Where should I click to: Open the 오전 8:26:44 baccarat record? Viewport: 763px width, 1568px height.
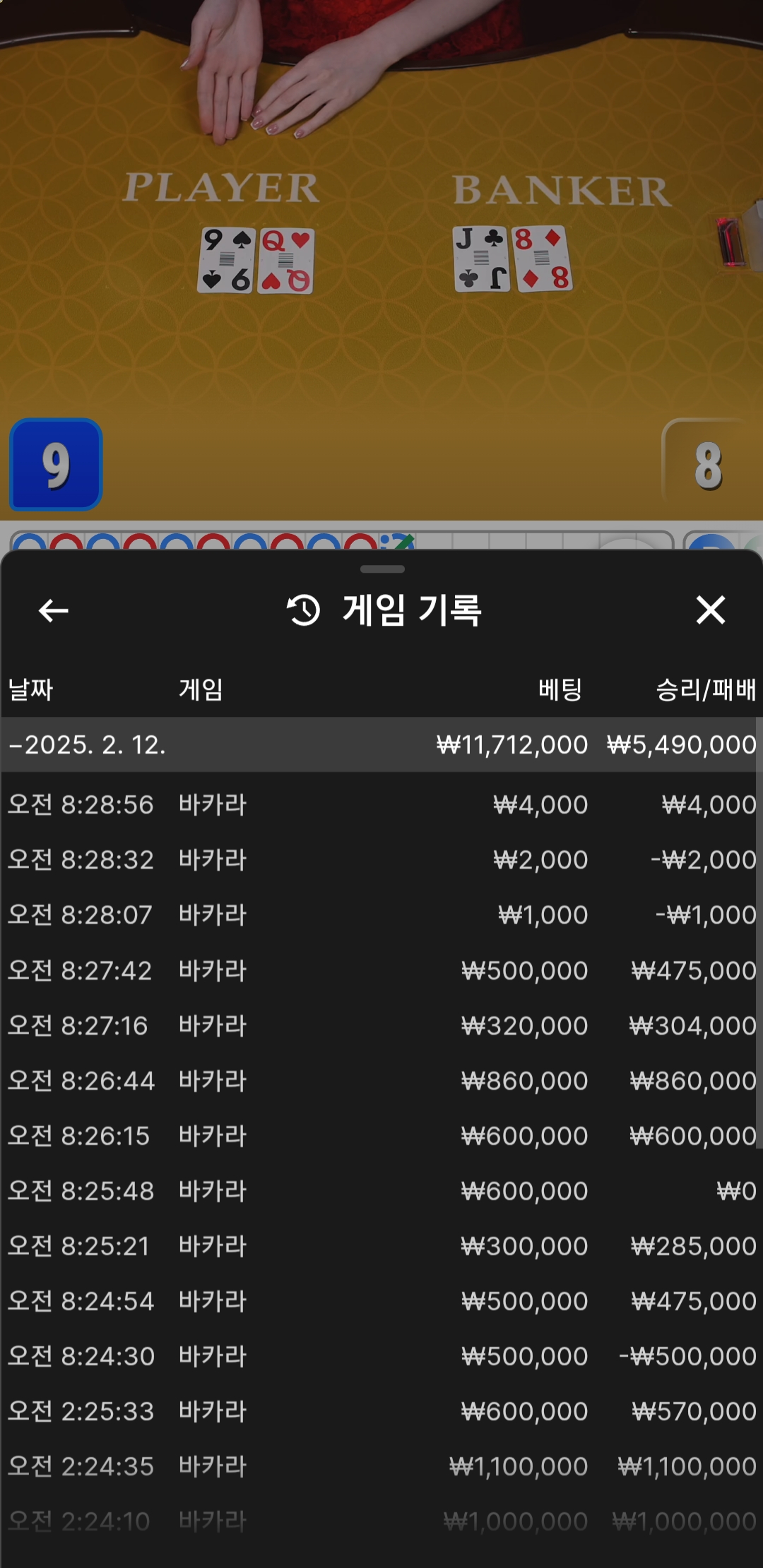[x=381, y=1081]
